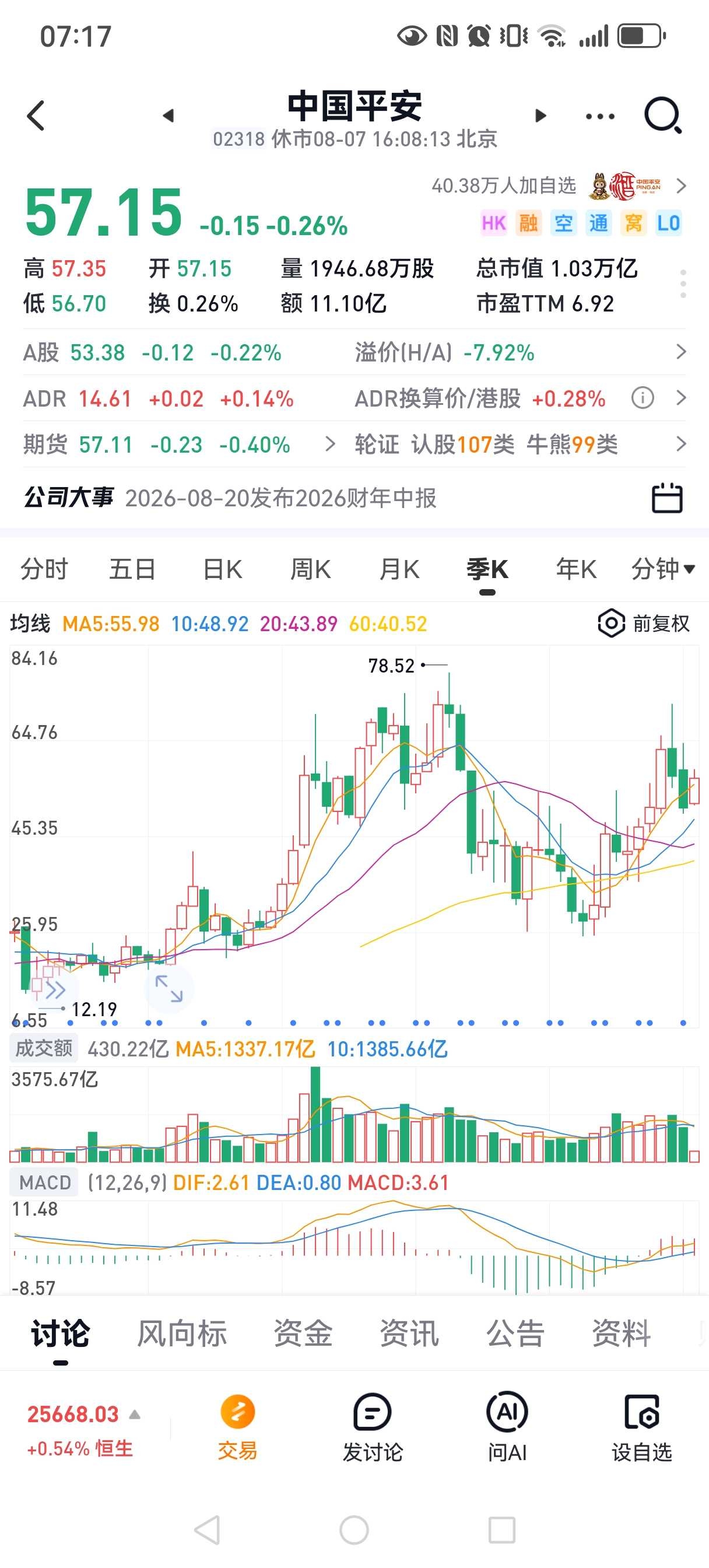Open the 公告 tab

point(515,1333)
